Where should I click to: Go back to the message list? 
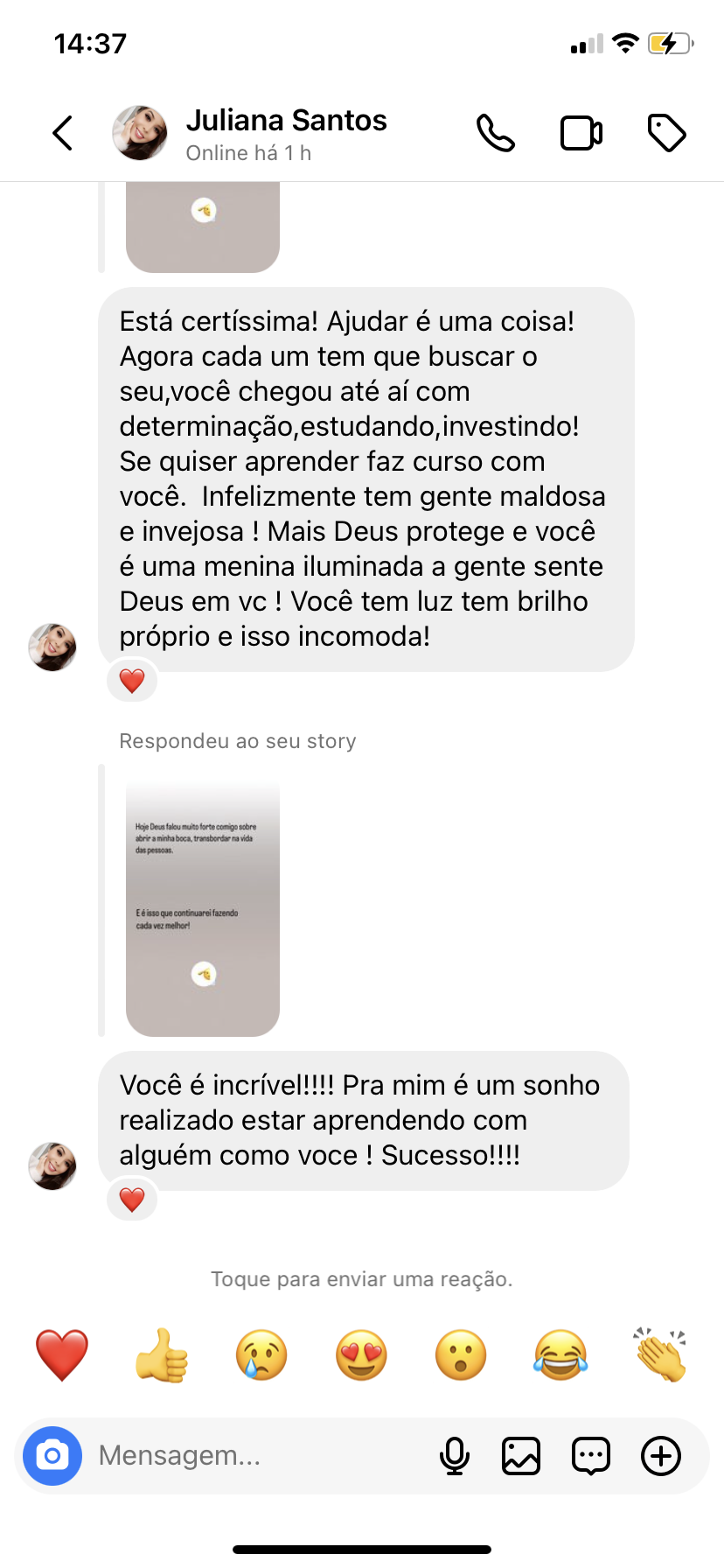63,134
